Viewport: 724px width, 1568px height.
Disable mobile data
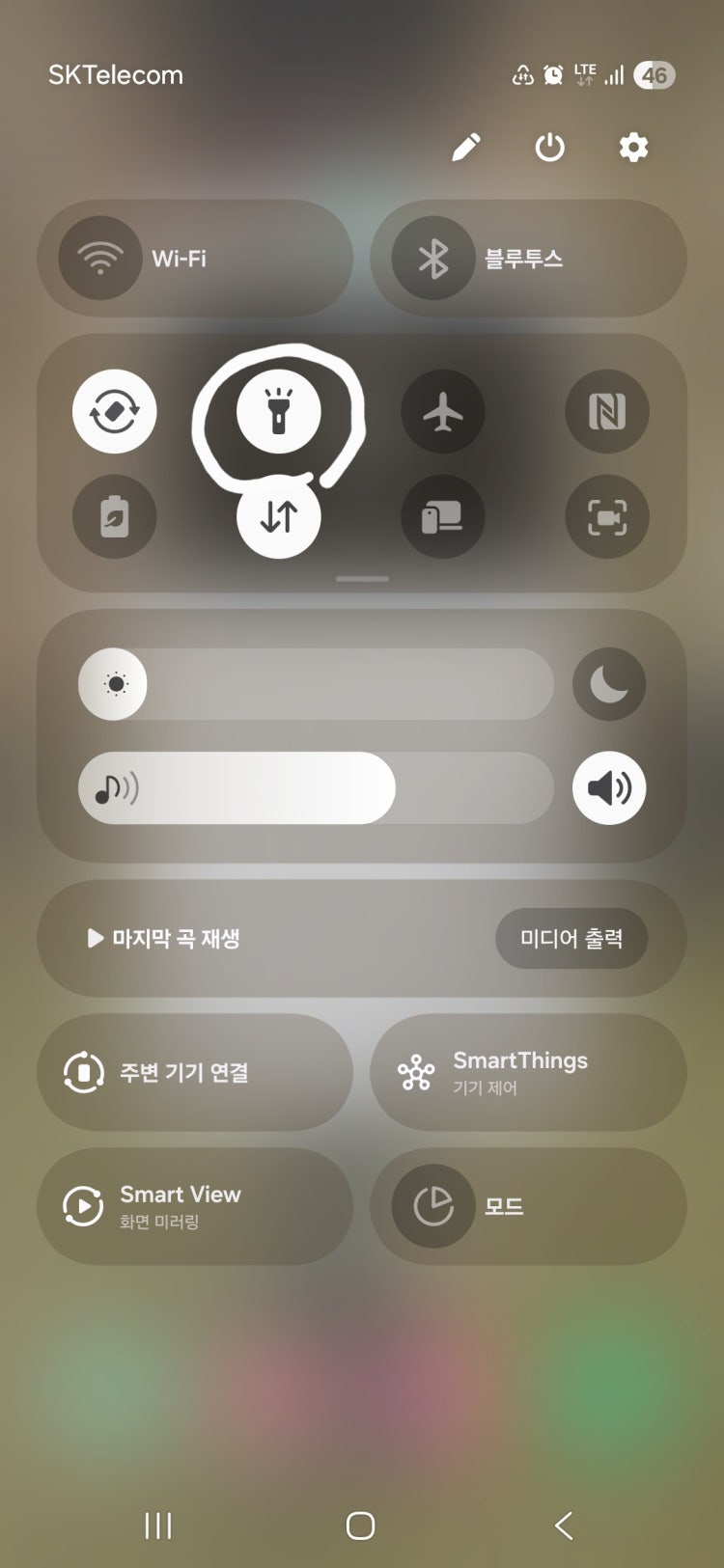click(x=279, y=517)
